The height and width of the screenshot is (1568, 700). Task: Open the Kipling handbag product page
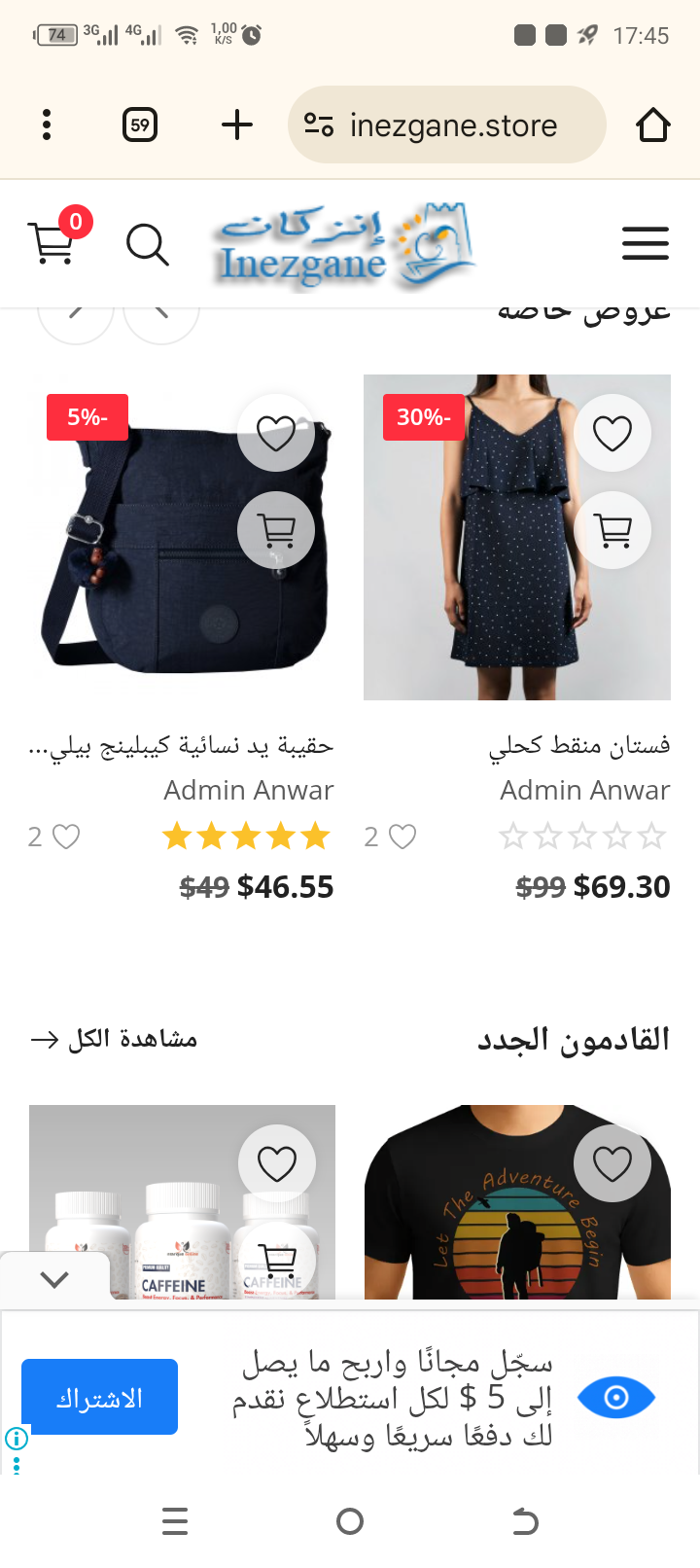click(x=182, y=745)
